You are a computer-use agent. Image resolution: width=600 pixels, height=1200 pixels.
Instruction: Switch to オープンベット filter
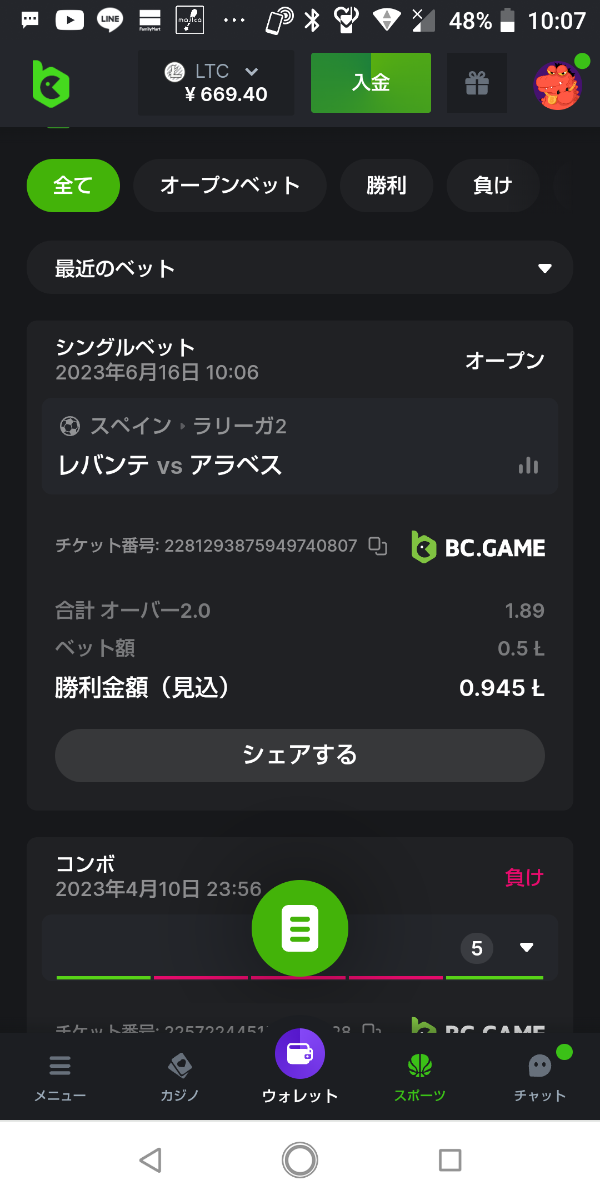(230, 185)
